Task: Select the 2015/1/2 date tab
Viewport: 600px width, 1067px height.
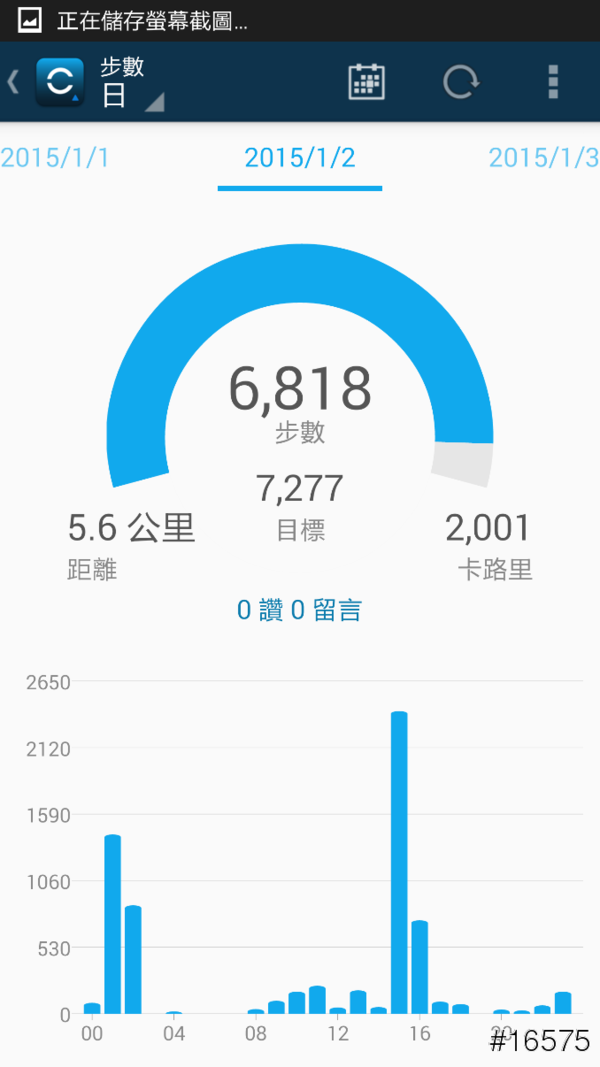Action: tap(300, 157)
